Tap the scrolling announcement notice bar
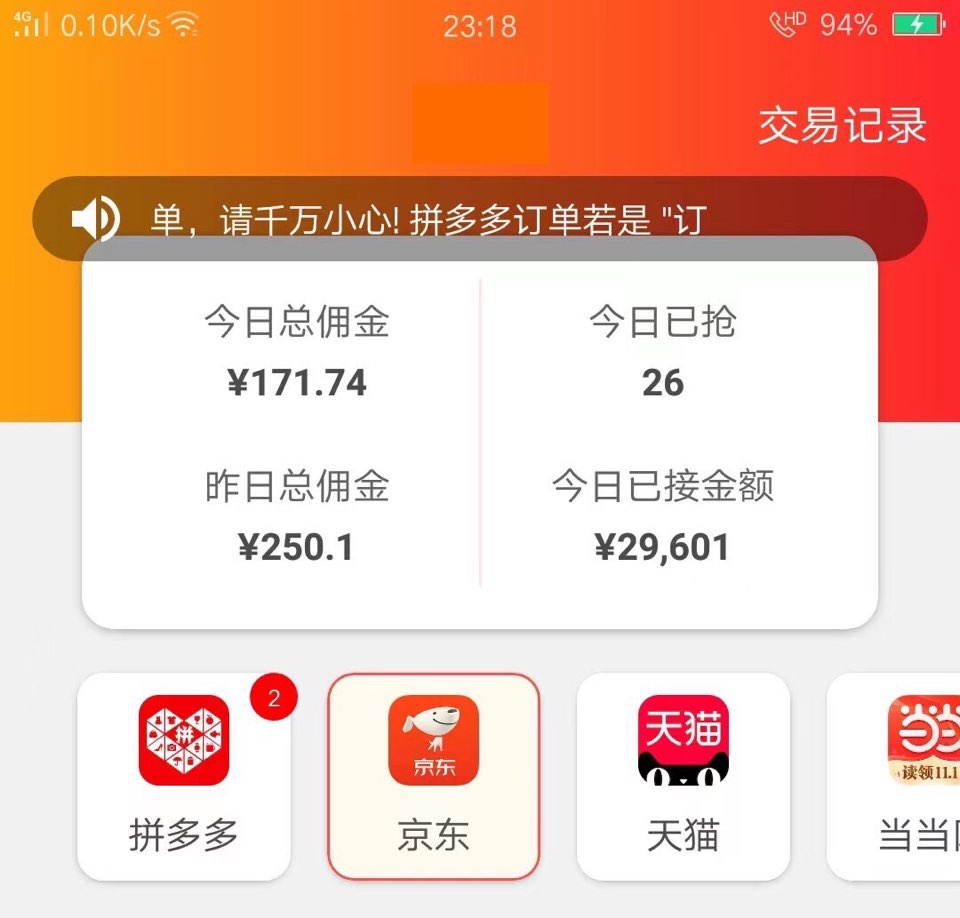Viewport: 960px width, 918px height. tap(480, 217)
